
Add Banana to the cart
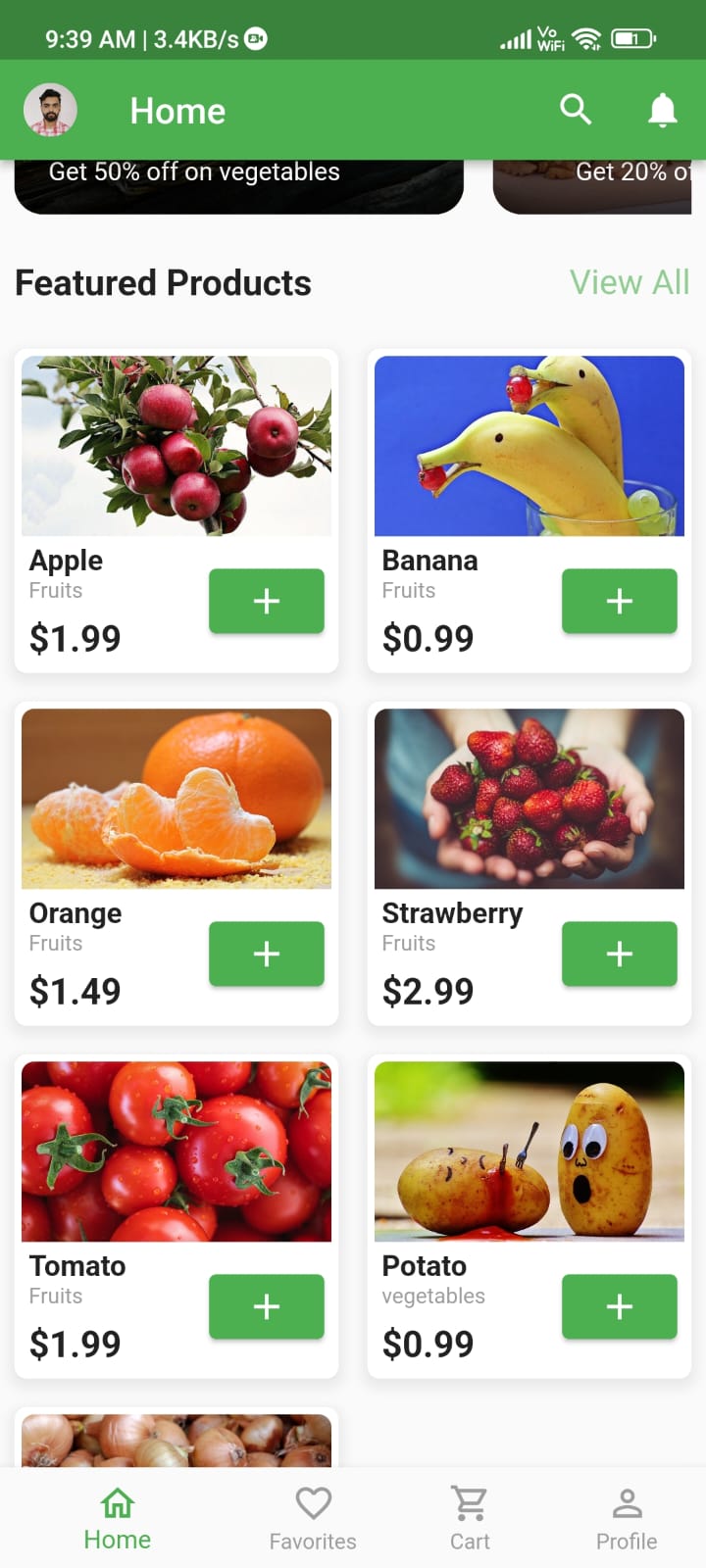pos(619,601)
